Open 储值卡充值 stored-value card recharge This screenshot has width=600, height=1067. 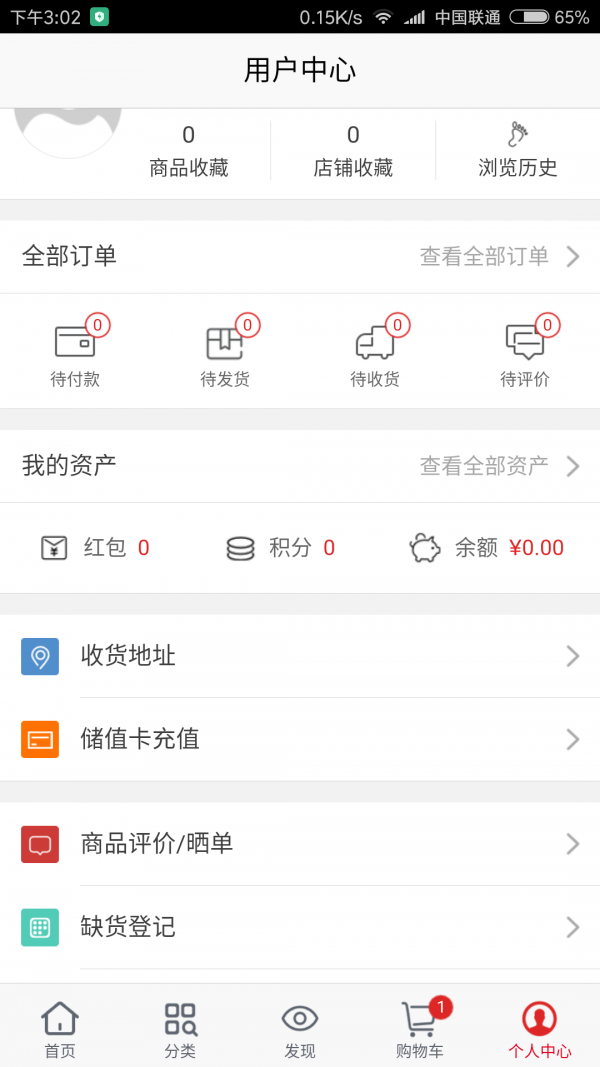[x=300, y=739]
